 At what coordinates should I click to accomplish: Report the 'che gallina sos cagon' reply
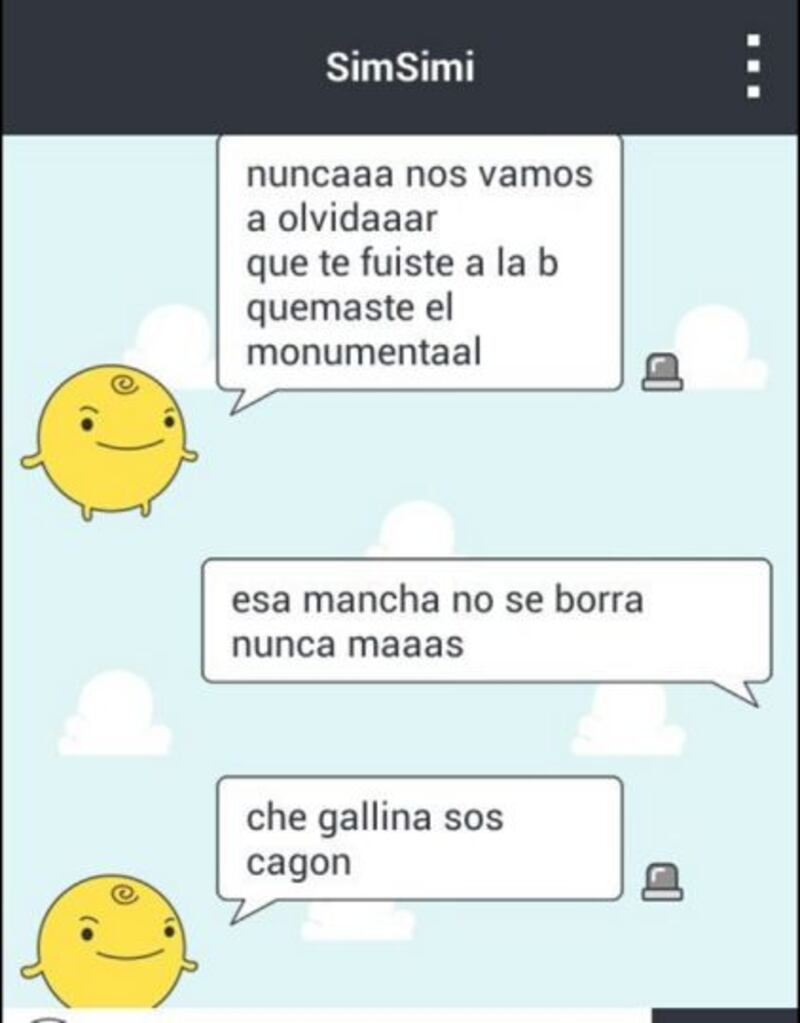click(662, 881)
